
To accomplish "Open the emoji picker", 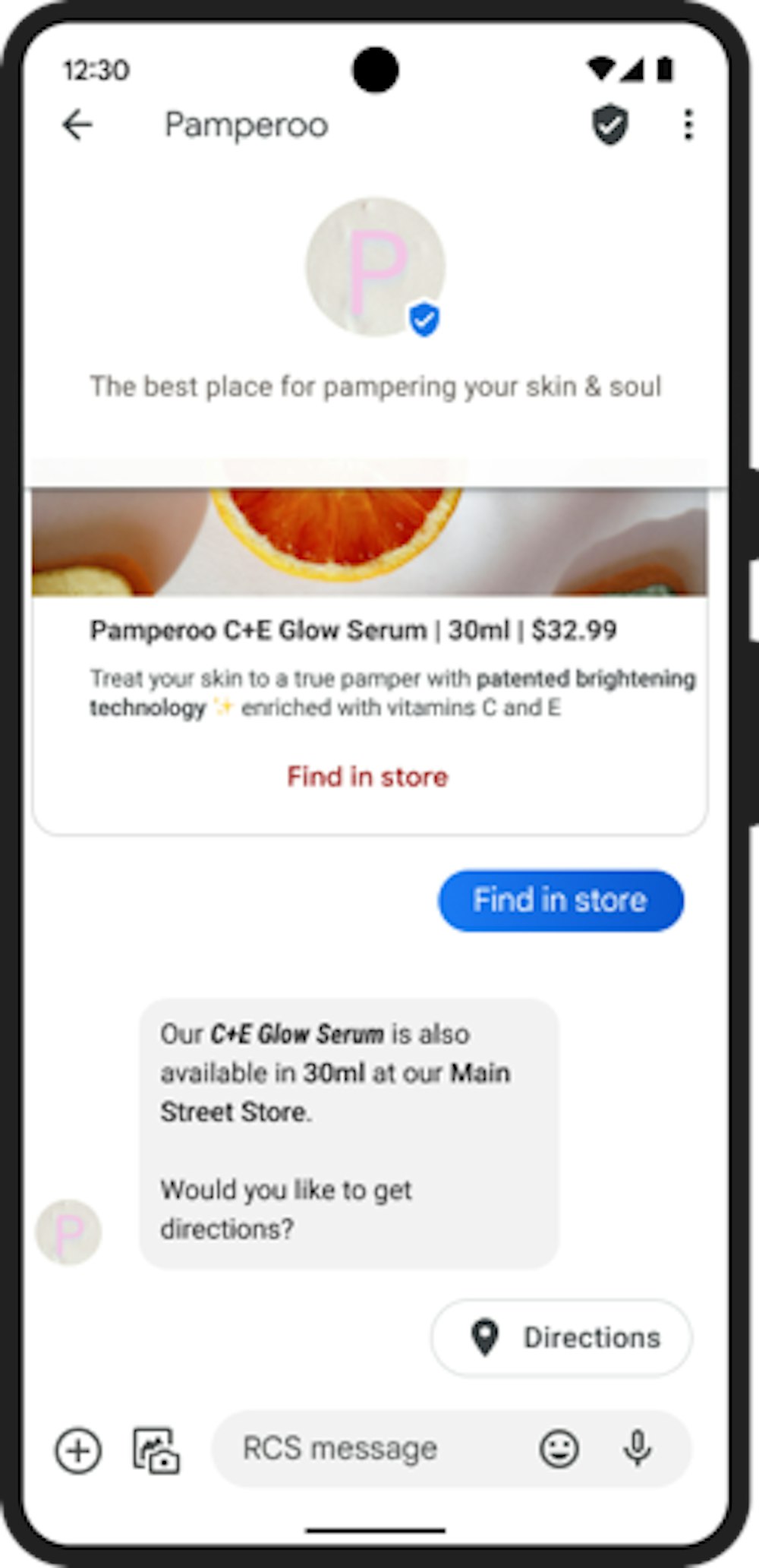I will [559, 1448].
